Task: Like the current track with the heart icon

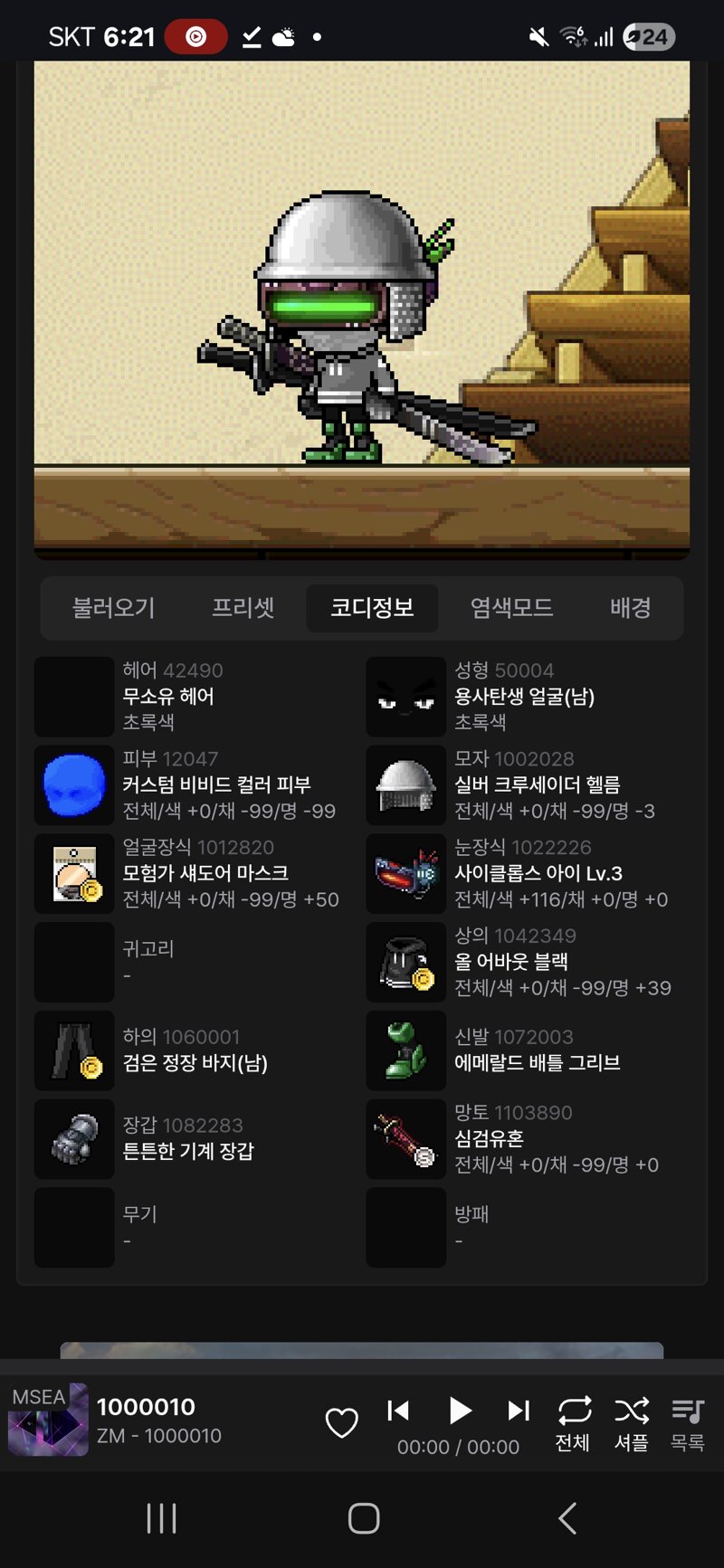Action: [x=342, y=1422]
